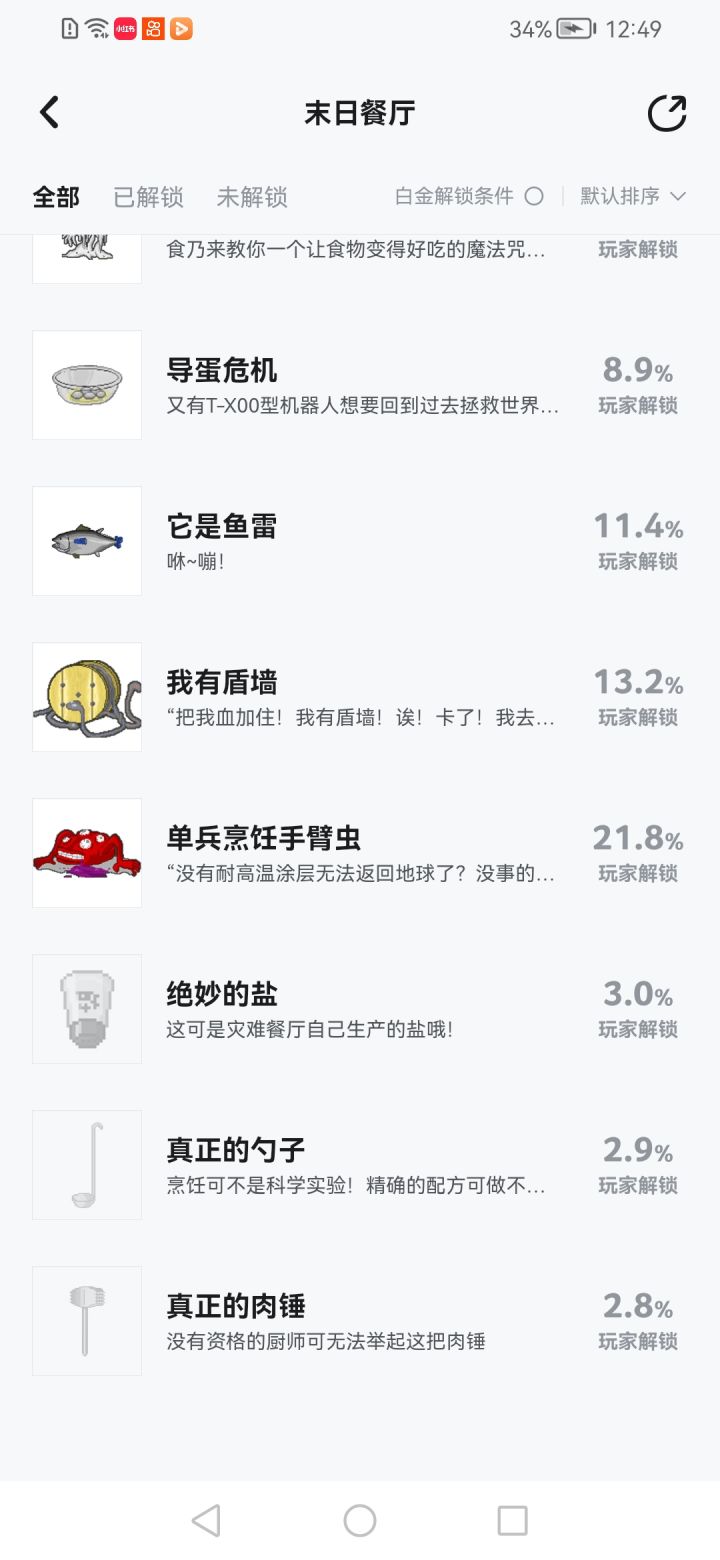Open the 真正的肉锤 achievement
720x1560 pixels.
click(x=360, y=1321)
